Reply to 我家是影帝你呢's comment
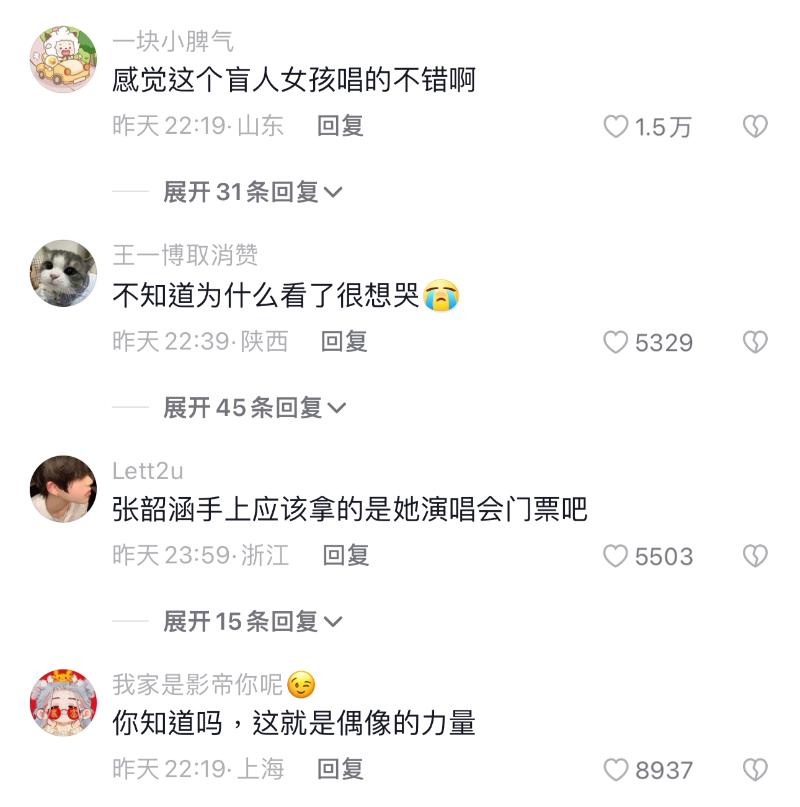 (340, 769)
